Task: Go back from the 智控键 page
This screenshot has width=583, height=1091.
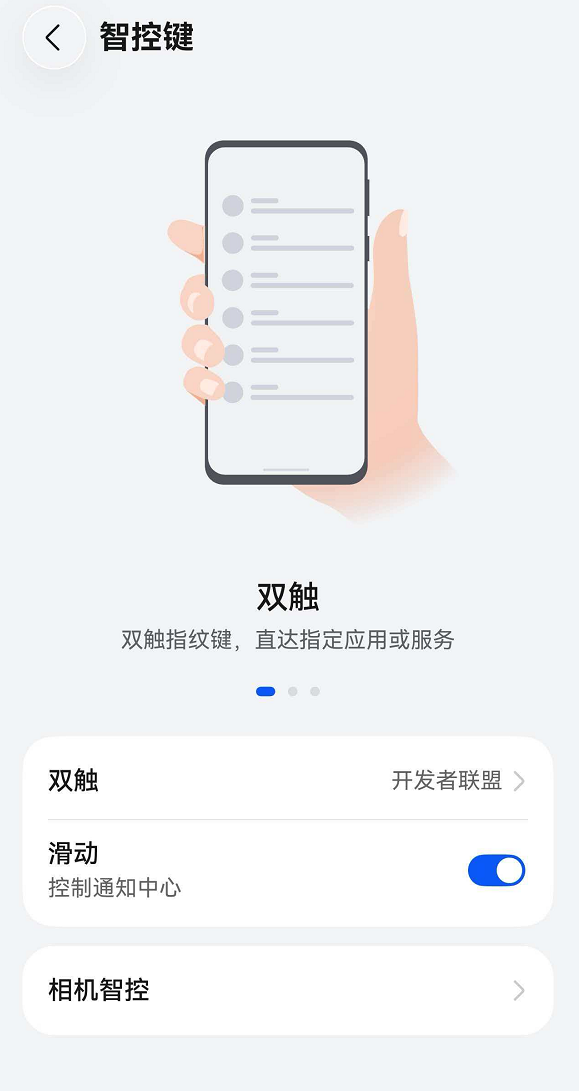Action: click(x=54, y=38)
